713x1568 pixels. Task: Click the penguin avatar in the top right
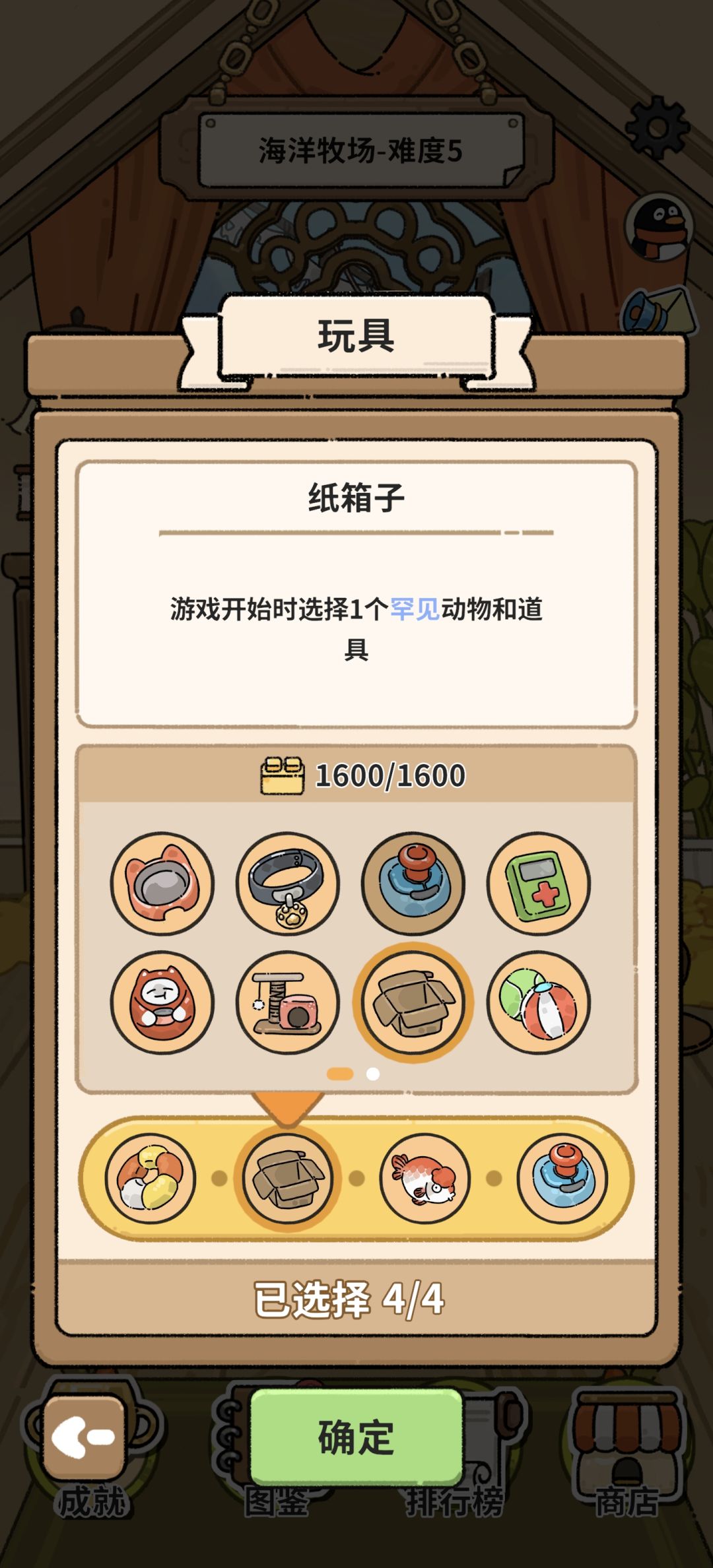(x=658, y=228)
